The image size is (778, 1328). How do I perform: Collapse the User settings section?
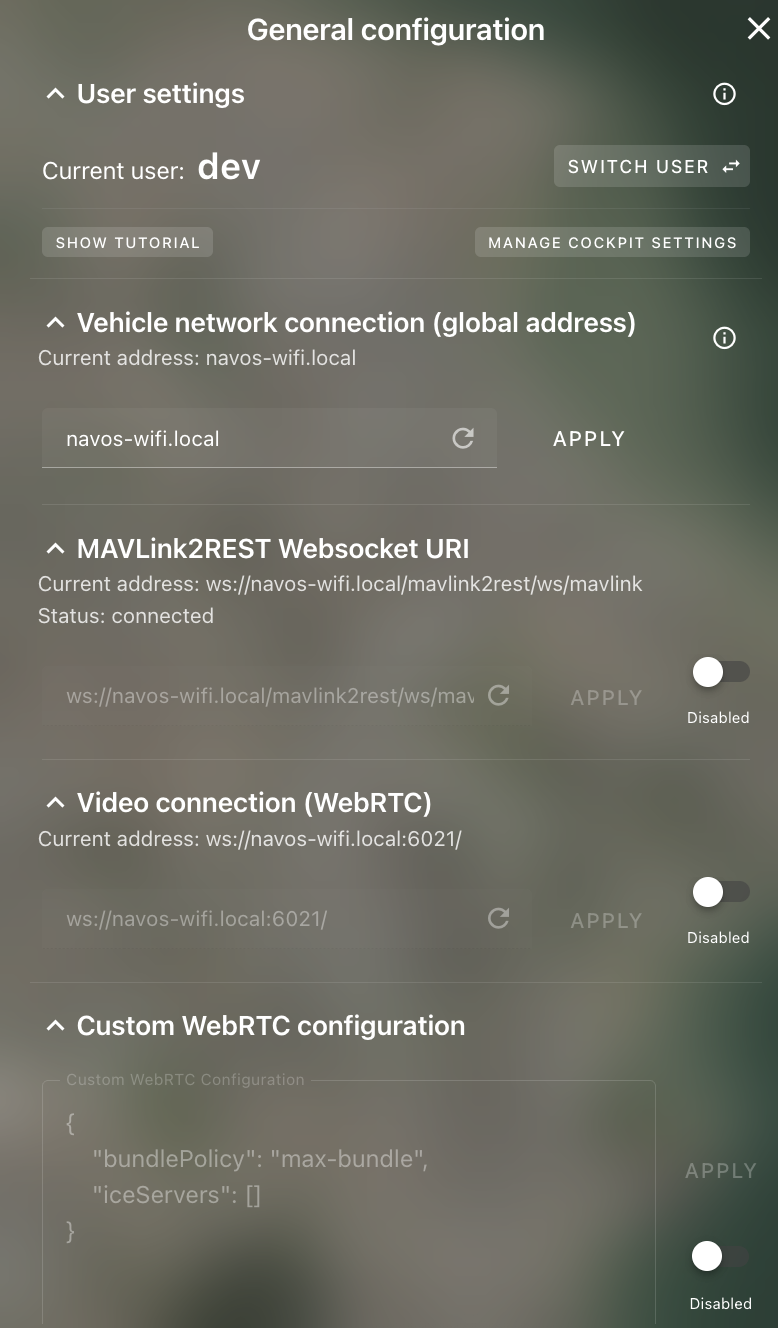tap(55, 93)
